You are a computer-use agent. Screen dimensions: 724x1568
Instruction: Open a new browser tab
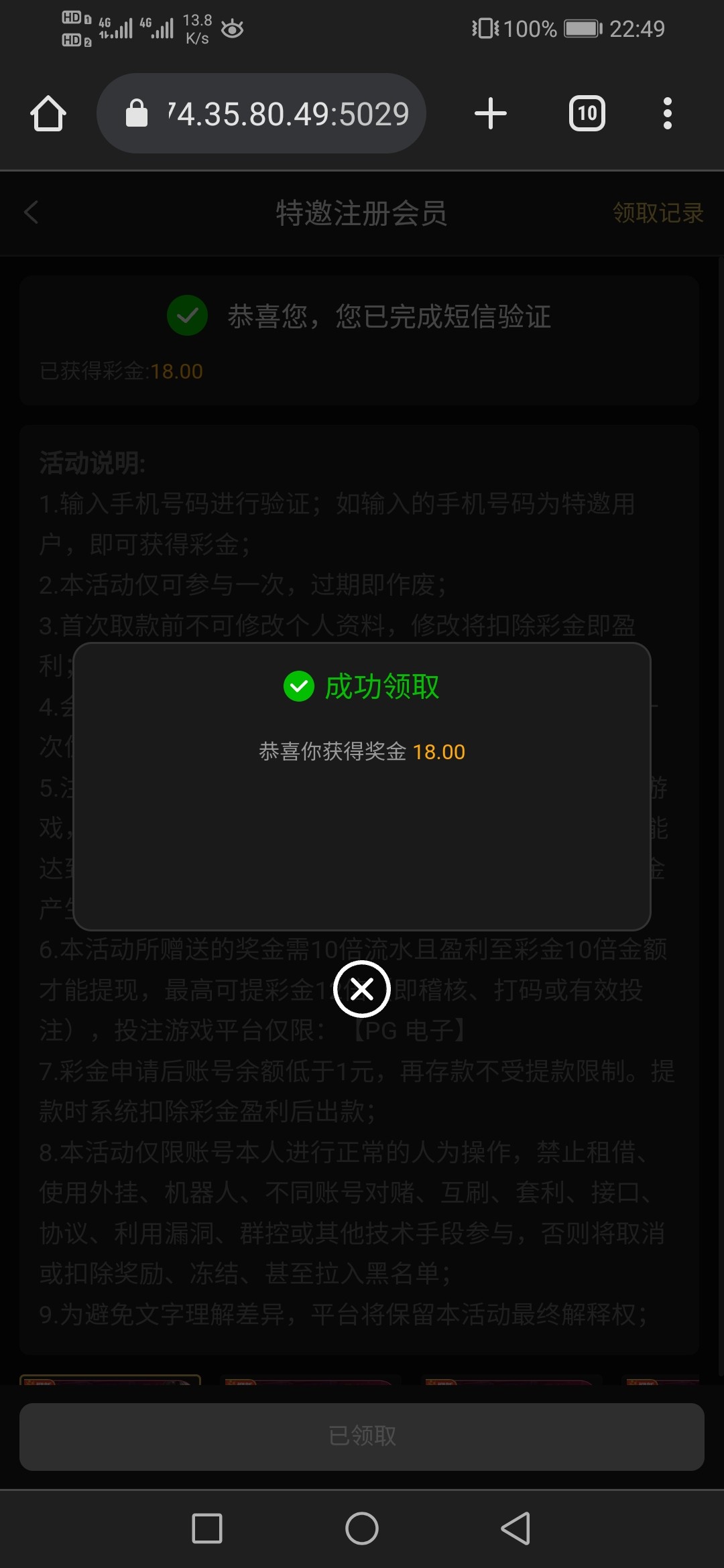click(491, 114)
